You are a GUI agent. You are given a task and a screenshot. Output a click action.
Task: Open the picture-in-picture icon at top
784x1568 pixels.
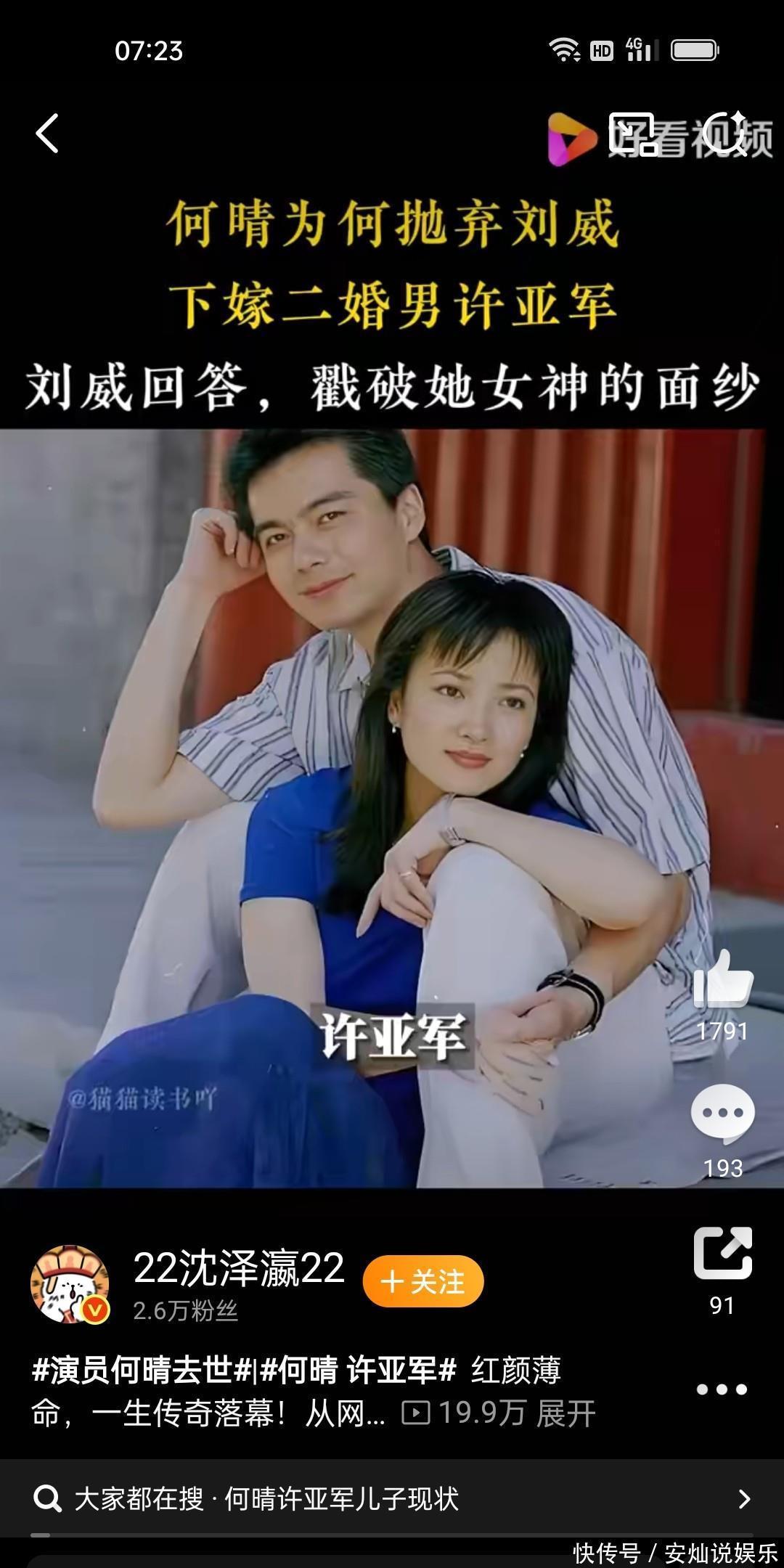(632, 134)
